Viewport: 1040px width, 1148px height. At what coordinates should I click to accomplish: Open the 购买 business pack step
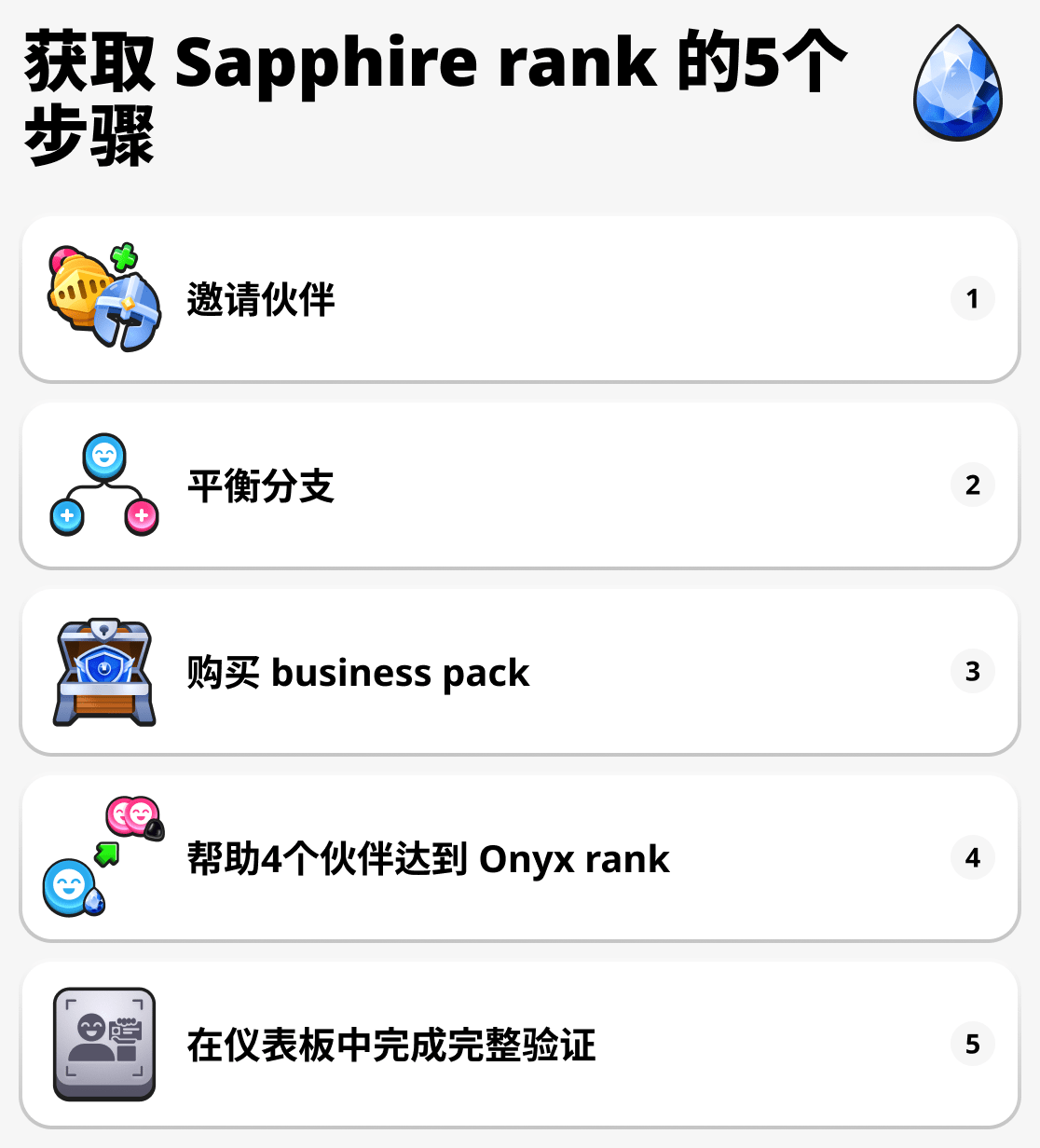tap(519, 672)
